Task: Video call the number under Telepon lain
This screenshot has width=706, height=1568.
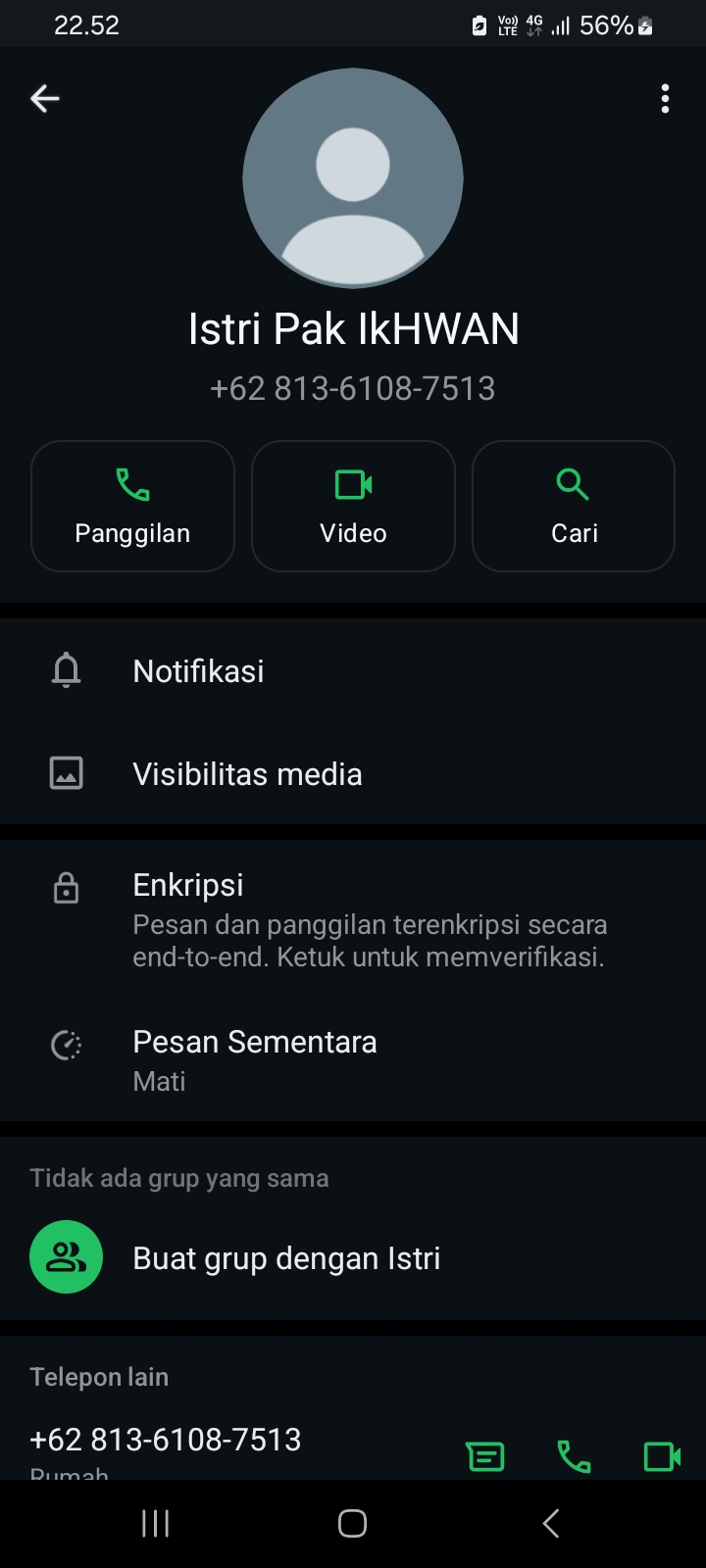Action: [662, 1456]
